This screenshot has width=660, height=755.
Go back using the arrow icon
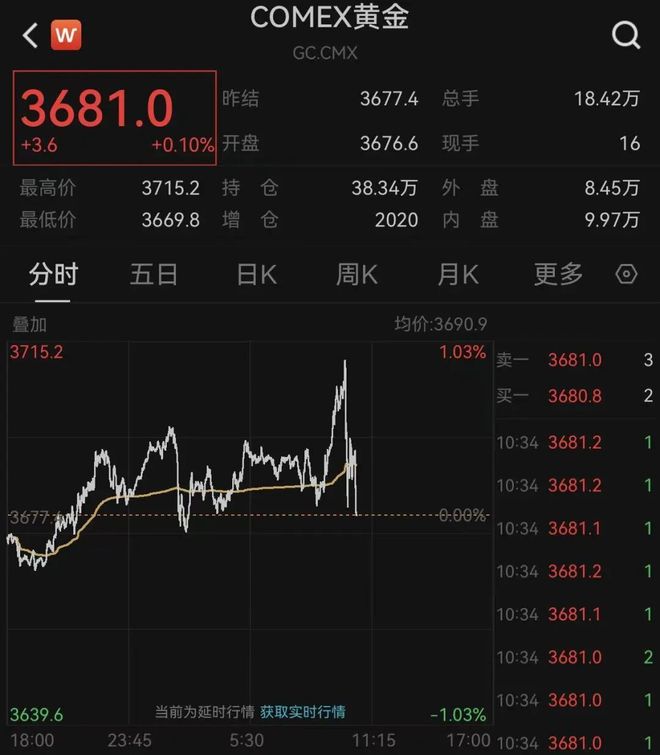click(x=30, y=36)
